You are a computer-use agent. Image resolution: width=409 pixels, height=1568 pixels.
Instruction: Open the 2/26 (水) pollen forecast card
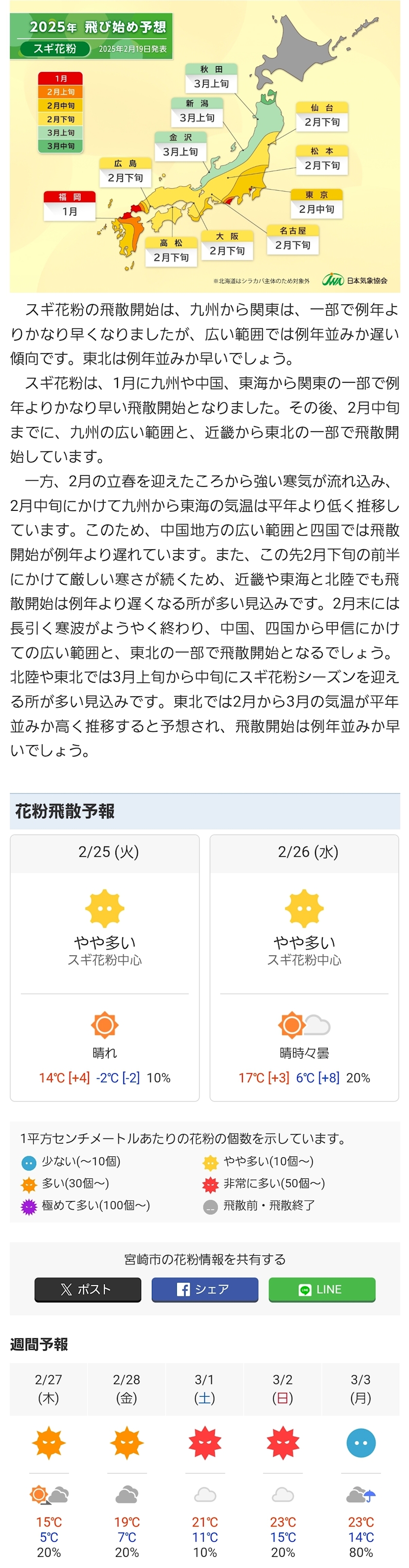(x=305, y=968)
